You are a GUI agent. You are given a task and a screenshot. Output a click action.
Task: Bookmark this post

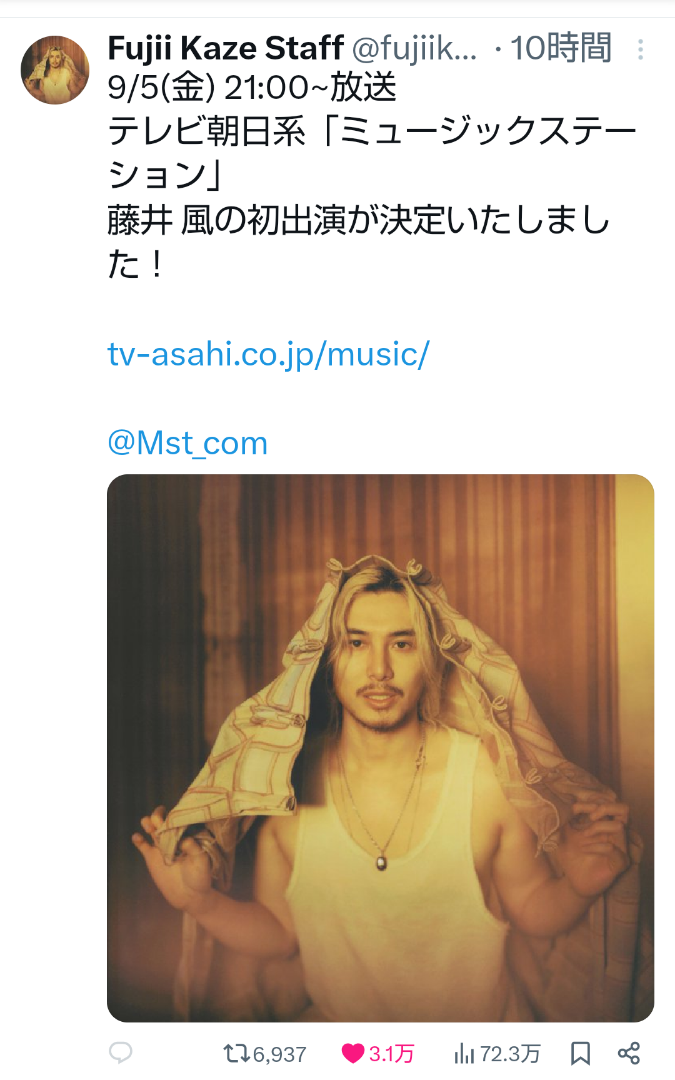pos(581,1054)
